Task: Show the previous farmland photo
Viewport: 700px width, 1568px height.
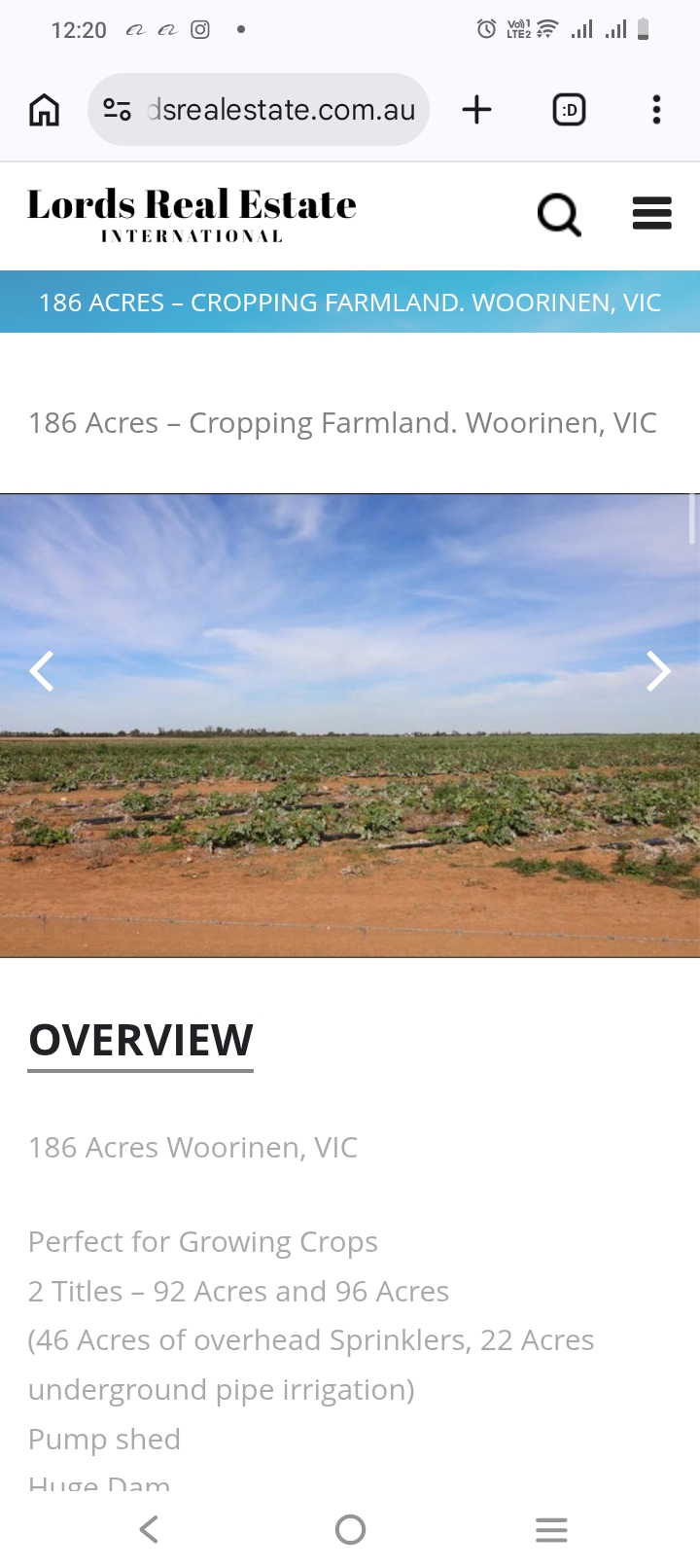Action: pyautogui.click(x=42, y=671)
